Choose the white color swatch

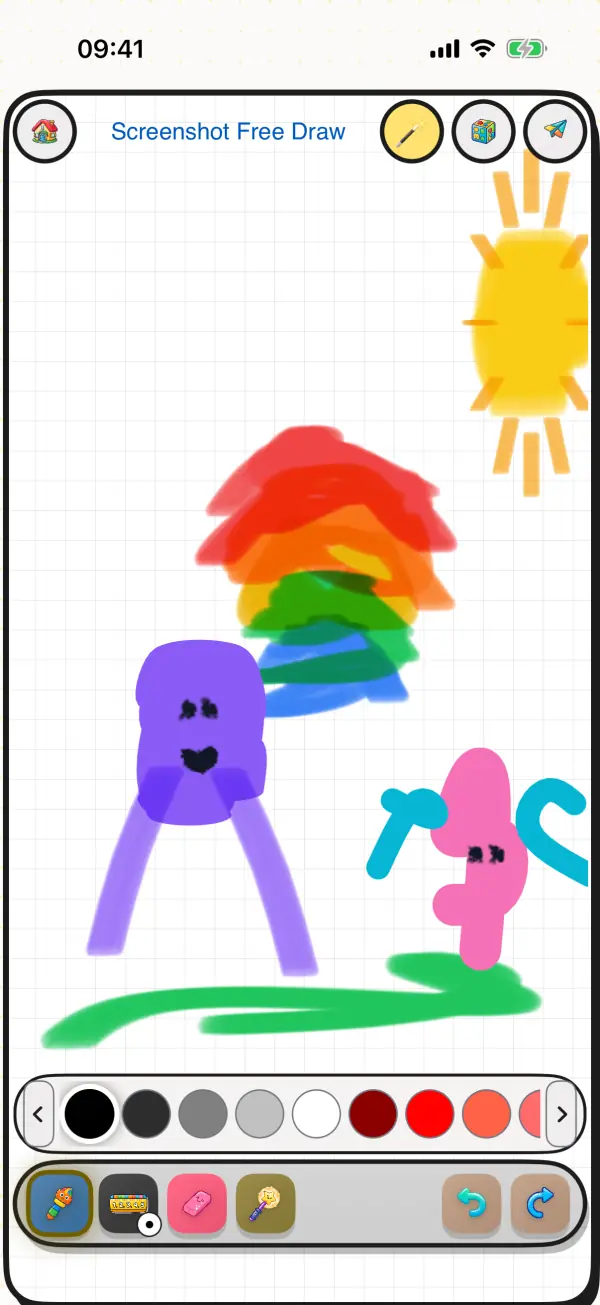click(317, 1113)
